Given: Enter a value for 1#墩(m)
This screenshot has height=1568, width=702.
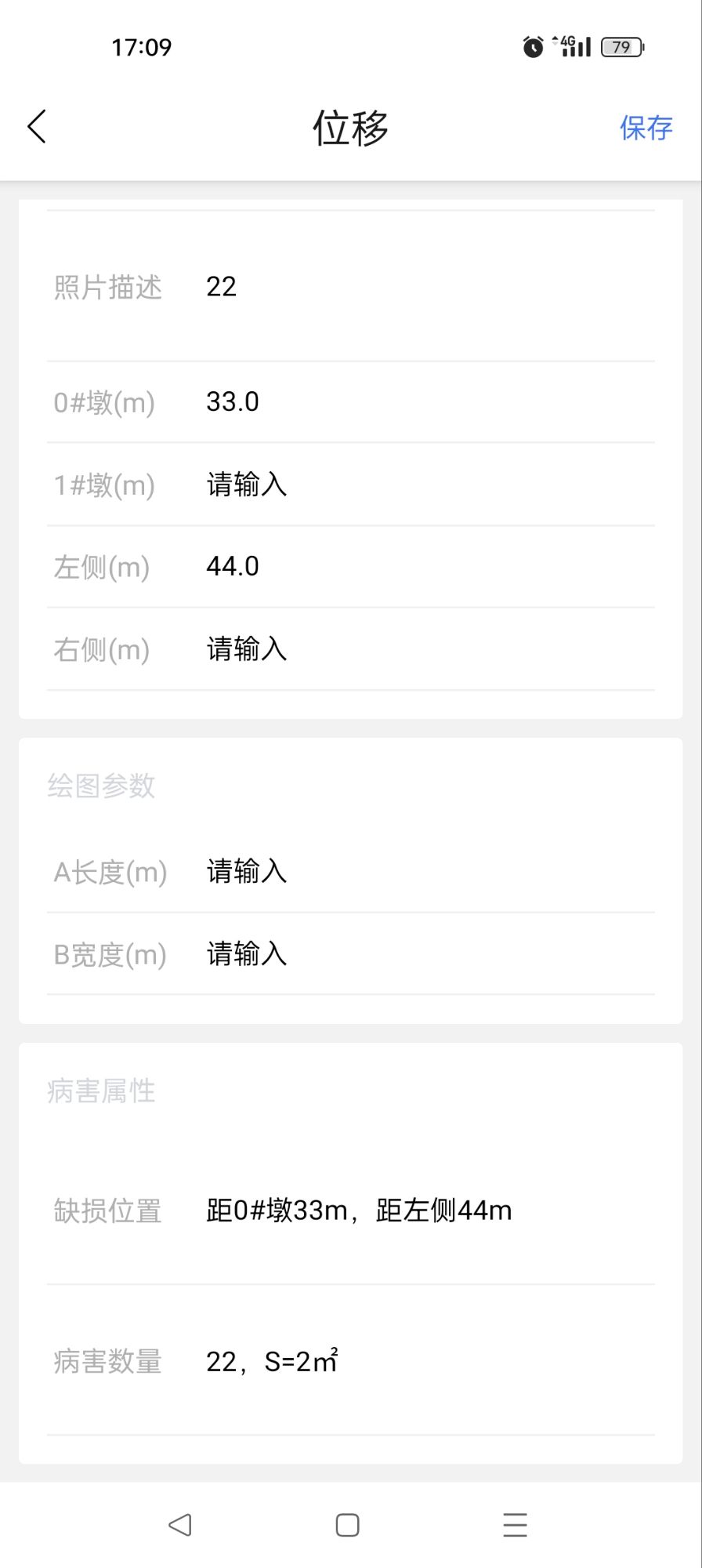Looking at the screenshot, I should coord(423,485).
